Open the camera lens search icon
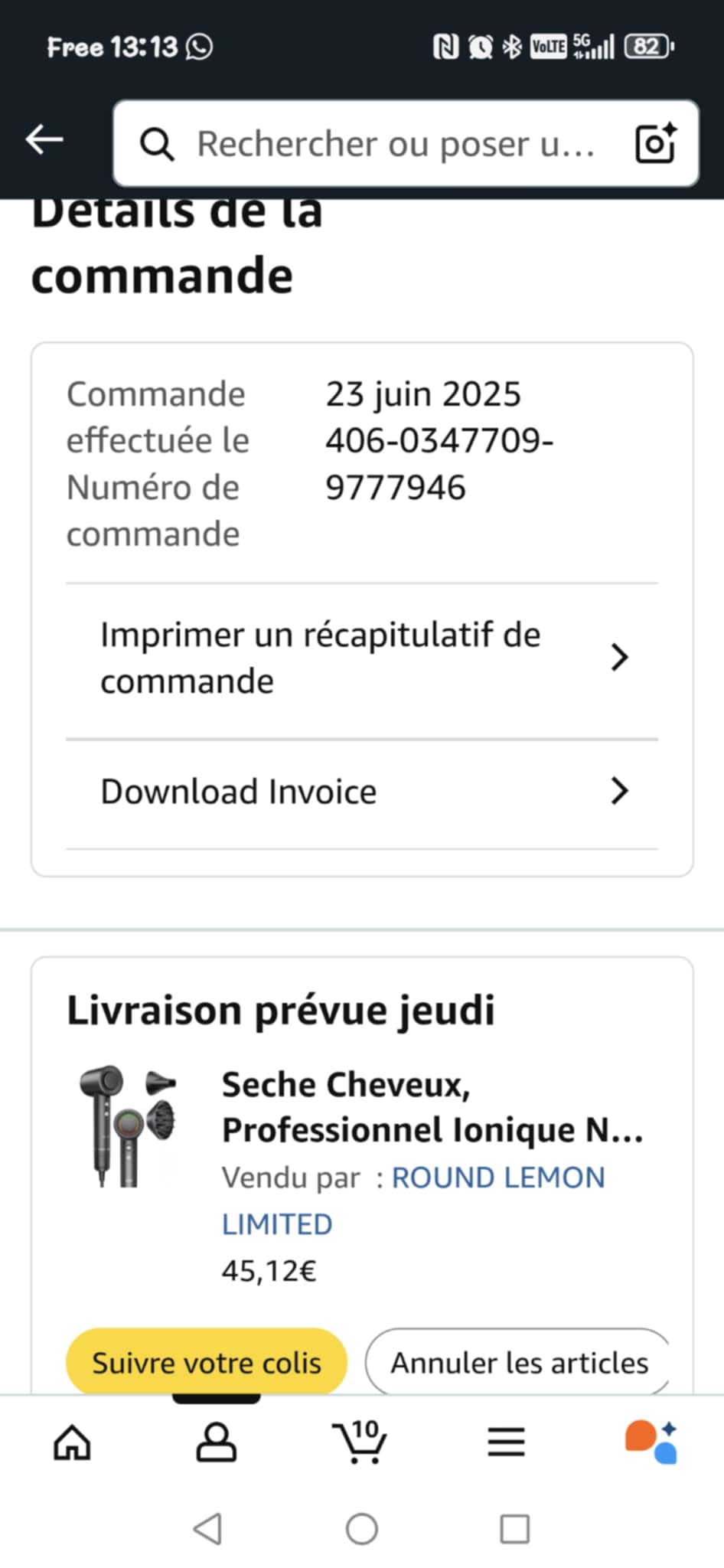This screenshot has width=724, height=1568. pyautogui.click(x=656, y=143)
